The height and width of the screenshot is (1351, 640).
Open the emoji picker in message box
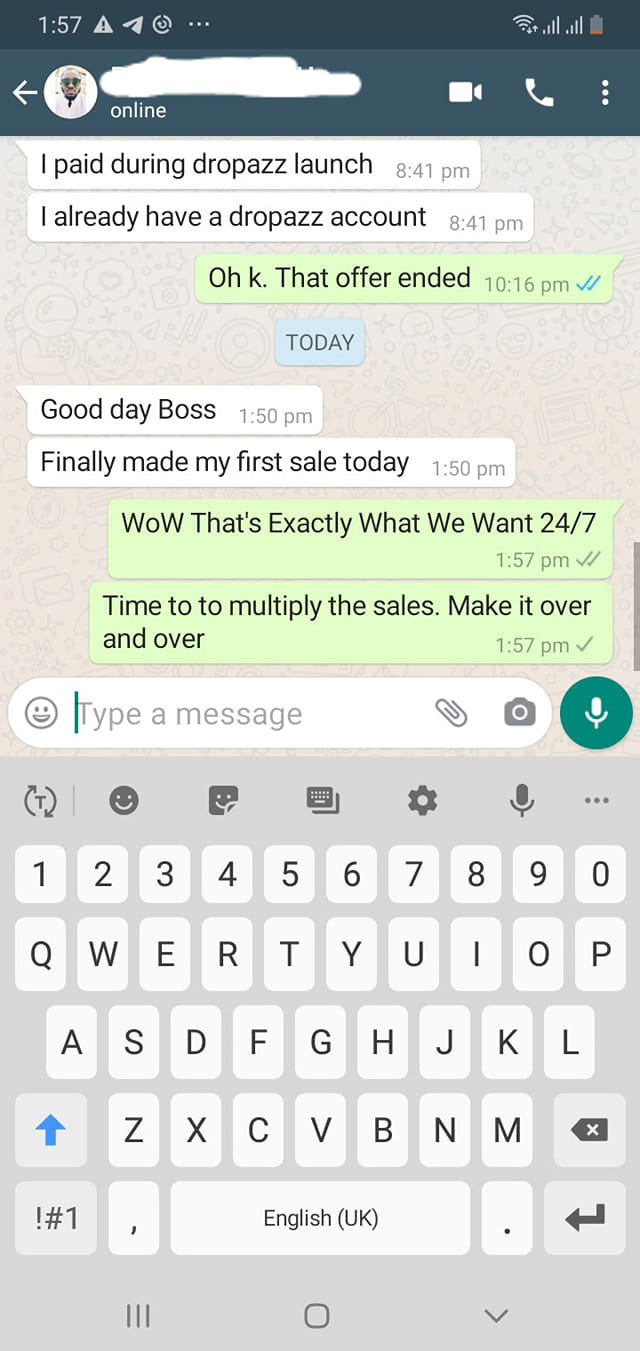point(41,713)
